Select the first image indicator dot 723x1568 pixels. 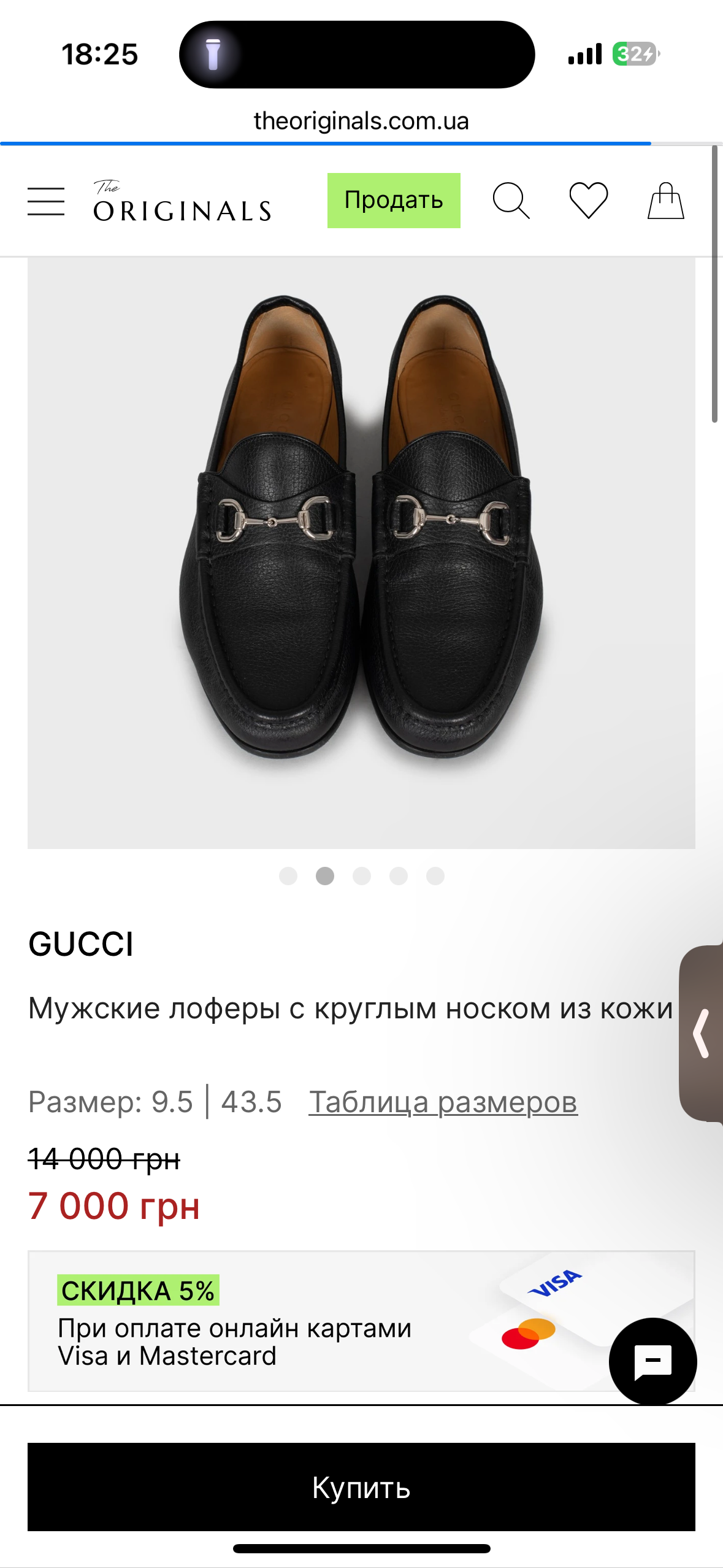[x=288, y=876]
